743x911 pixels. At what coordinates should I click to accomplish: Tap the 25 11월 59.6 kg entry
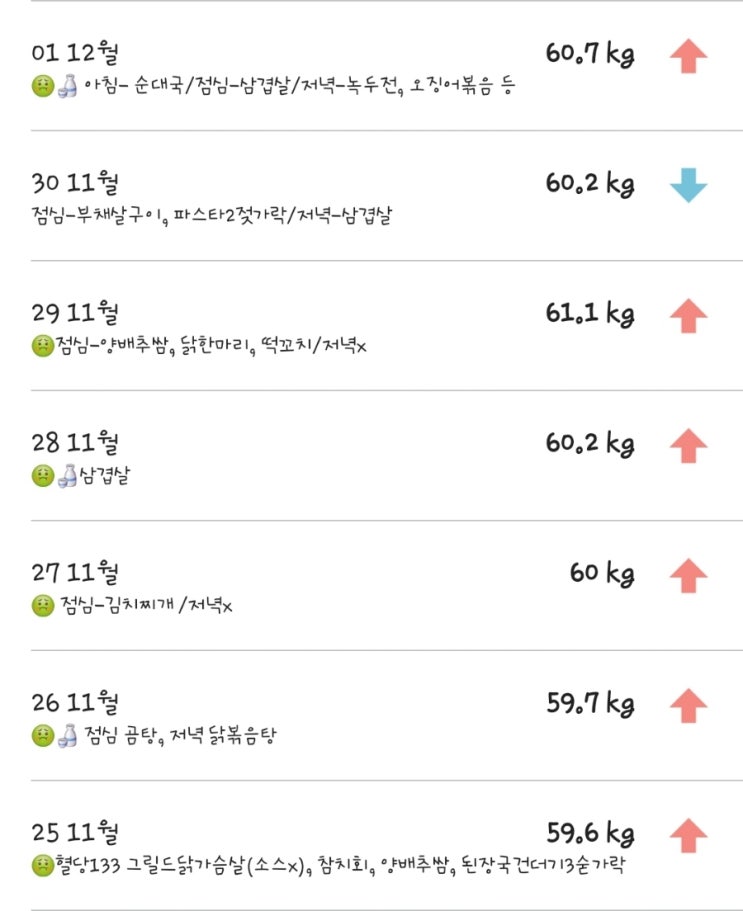tap(370, 846)
